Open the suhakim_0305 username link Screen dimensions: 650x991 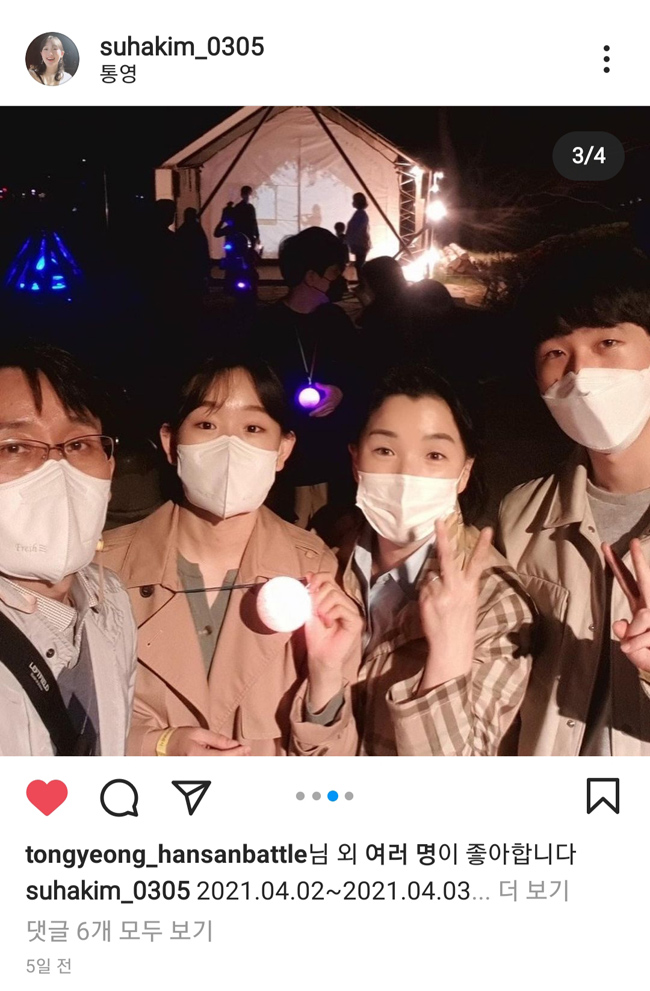coord(181,46)
